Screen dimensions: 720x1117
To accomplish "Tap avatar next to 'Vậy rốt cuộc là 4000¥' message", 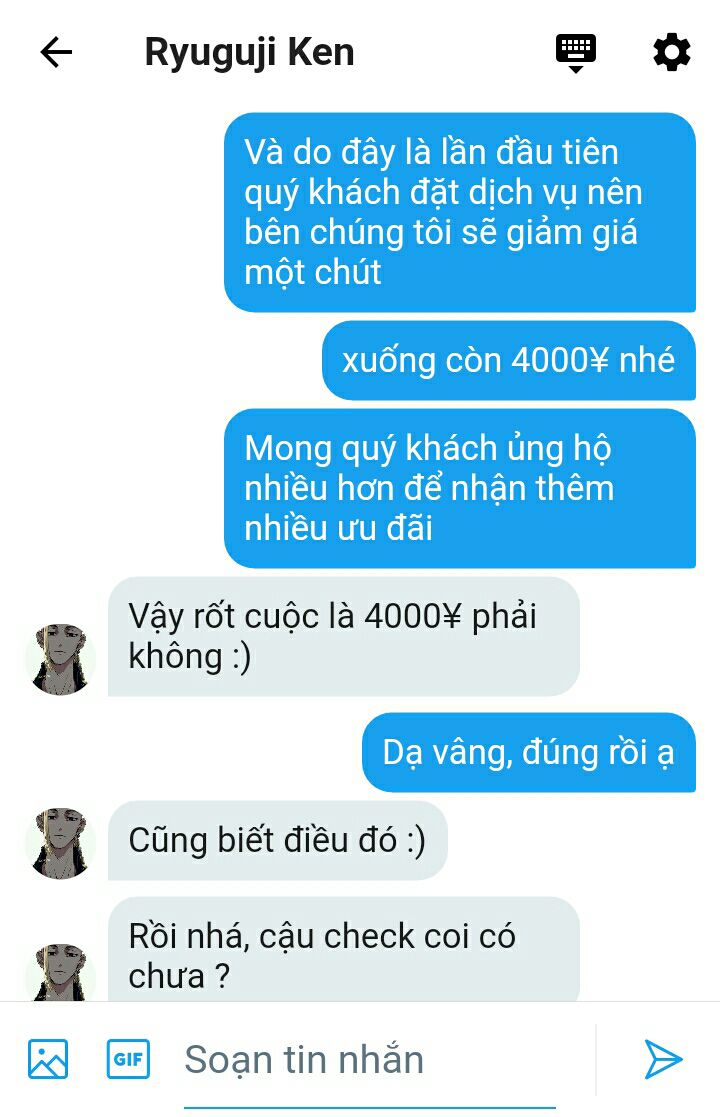I will point(61,659).
